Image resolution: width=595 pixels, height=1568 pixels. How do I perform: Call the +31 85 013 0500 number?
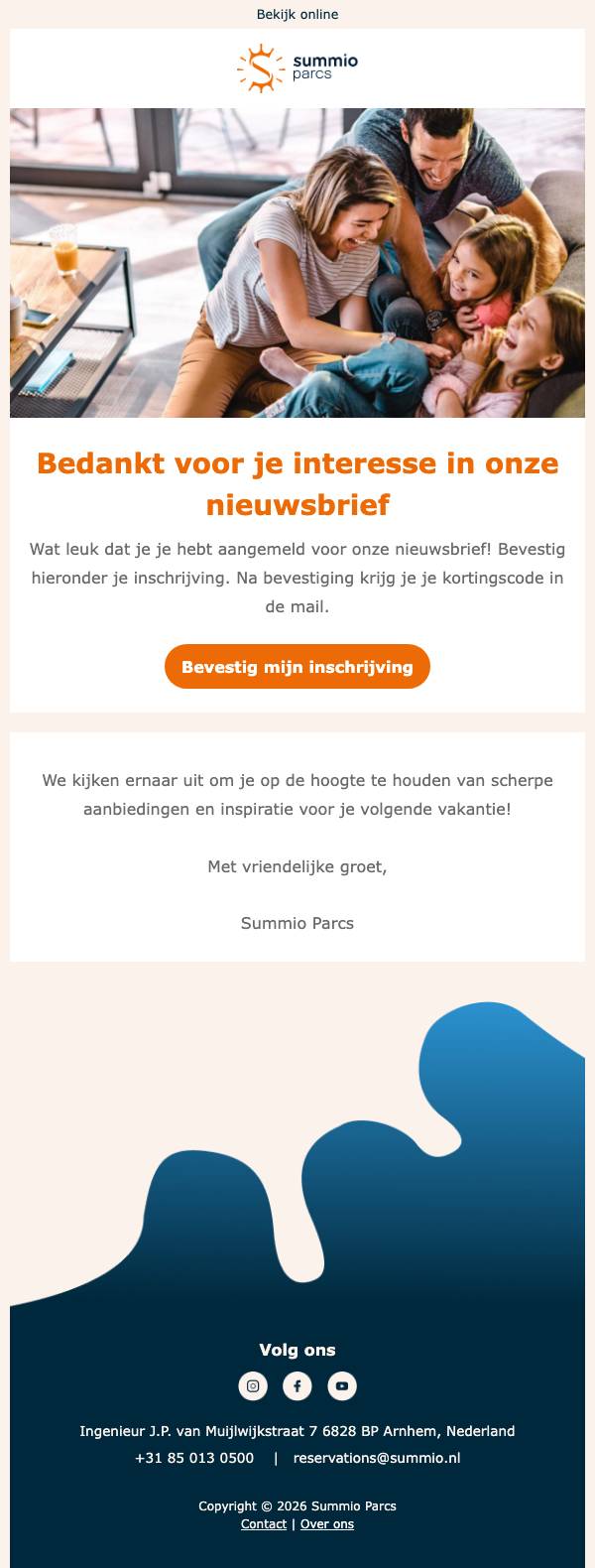[194, 1458]
